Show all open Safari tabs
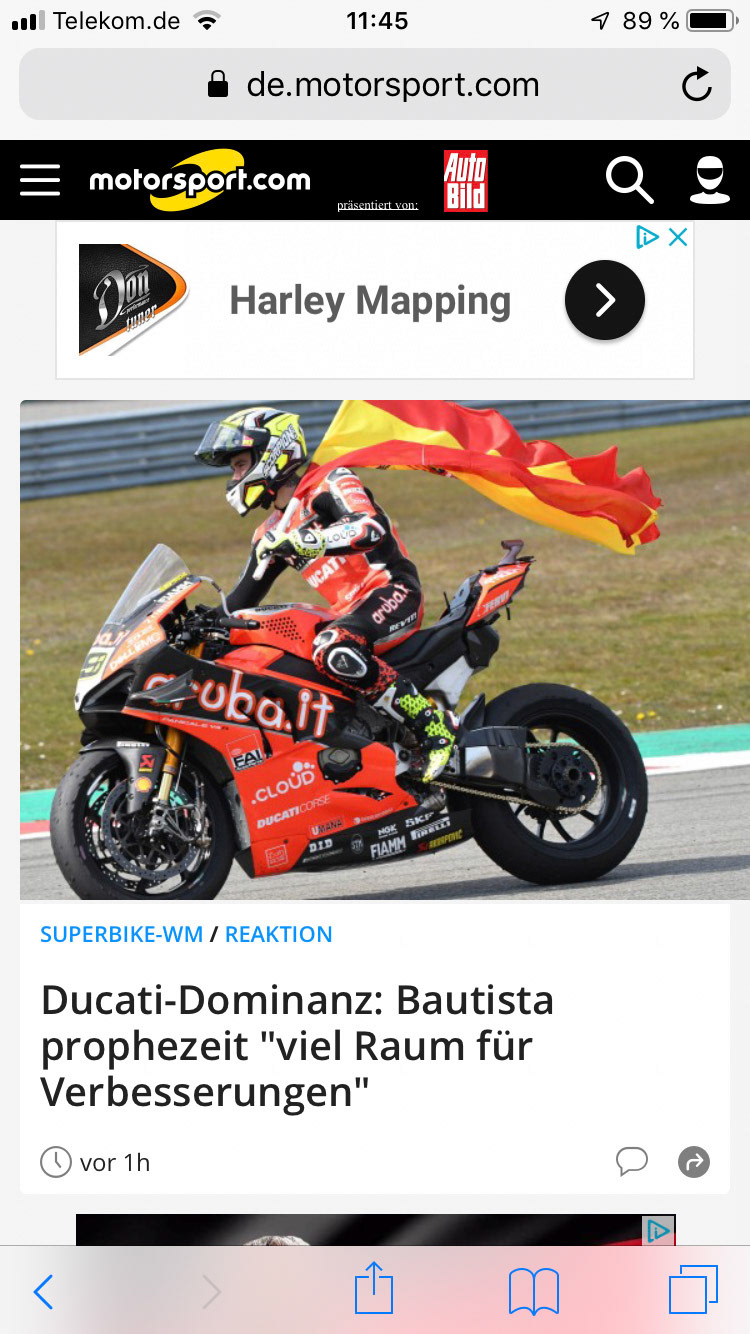750x1334 pixels. coord(692,1290)
